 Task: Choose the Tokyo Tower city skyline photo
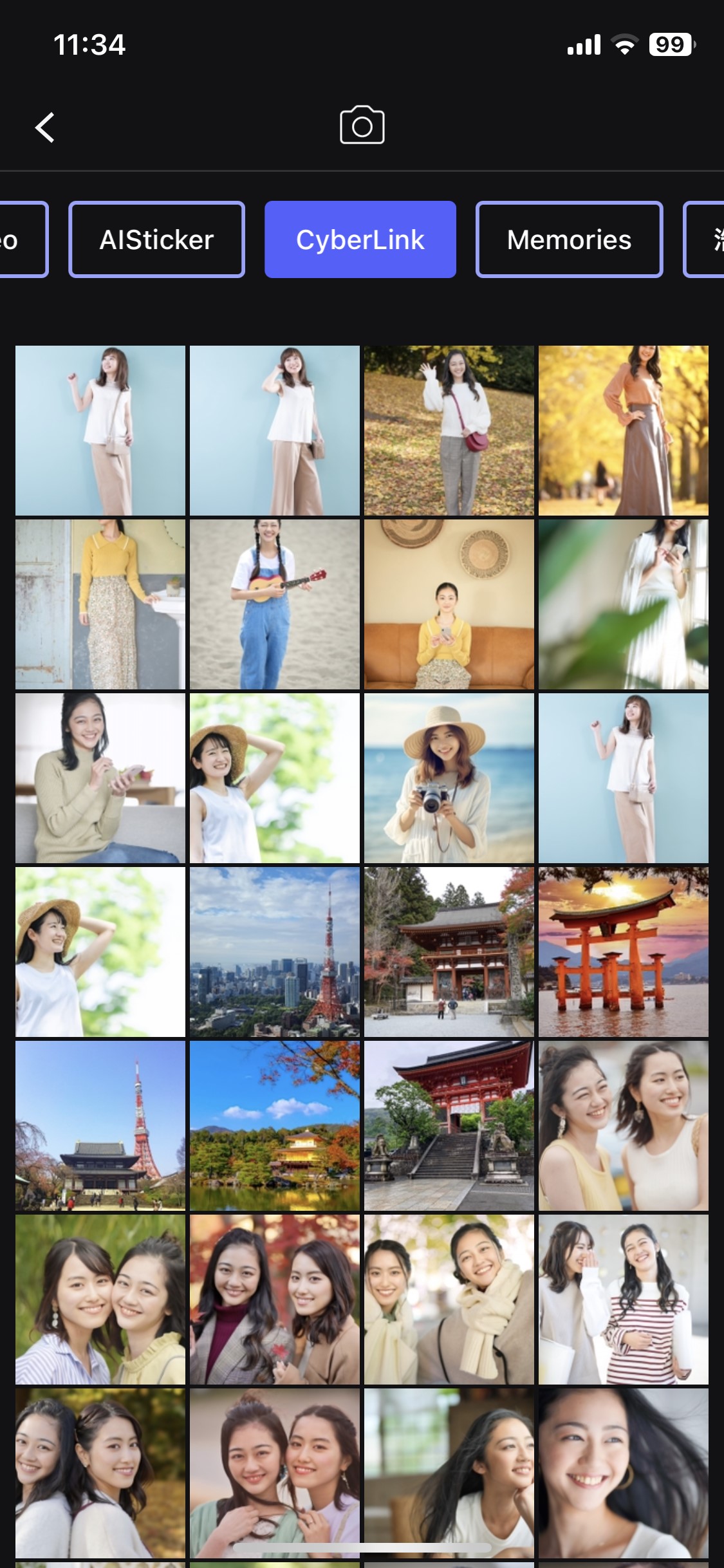(x=274, y=952)
